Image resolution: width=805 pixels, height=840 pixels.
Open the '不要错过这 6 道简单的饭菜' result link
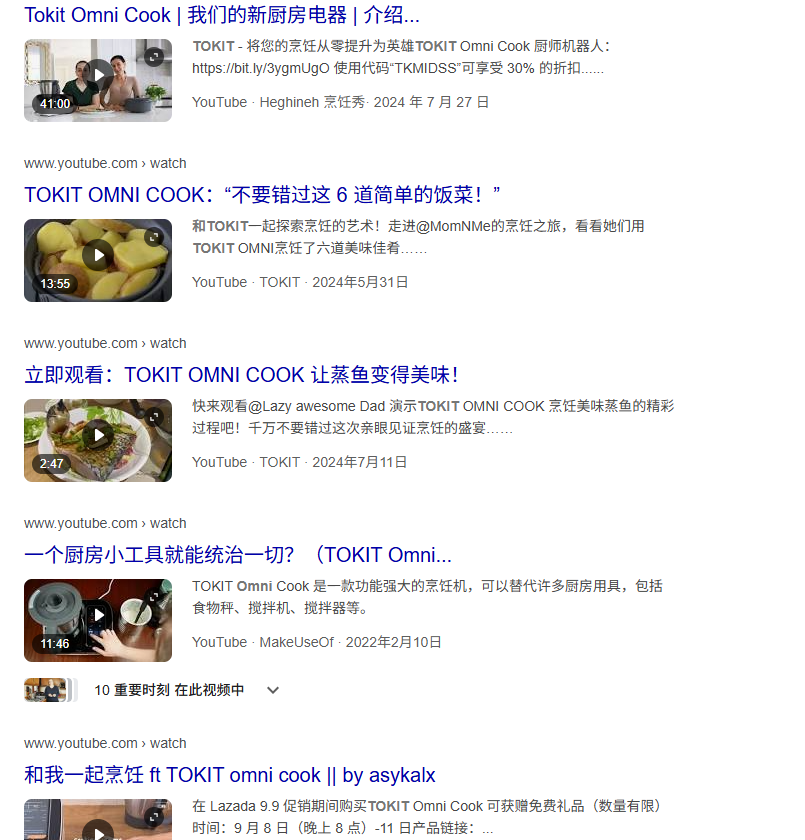(x=262, y=194)
